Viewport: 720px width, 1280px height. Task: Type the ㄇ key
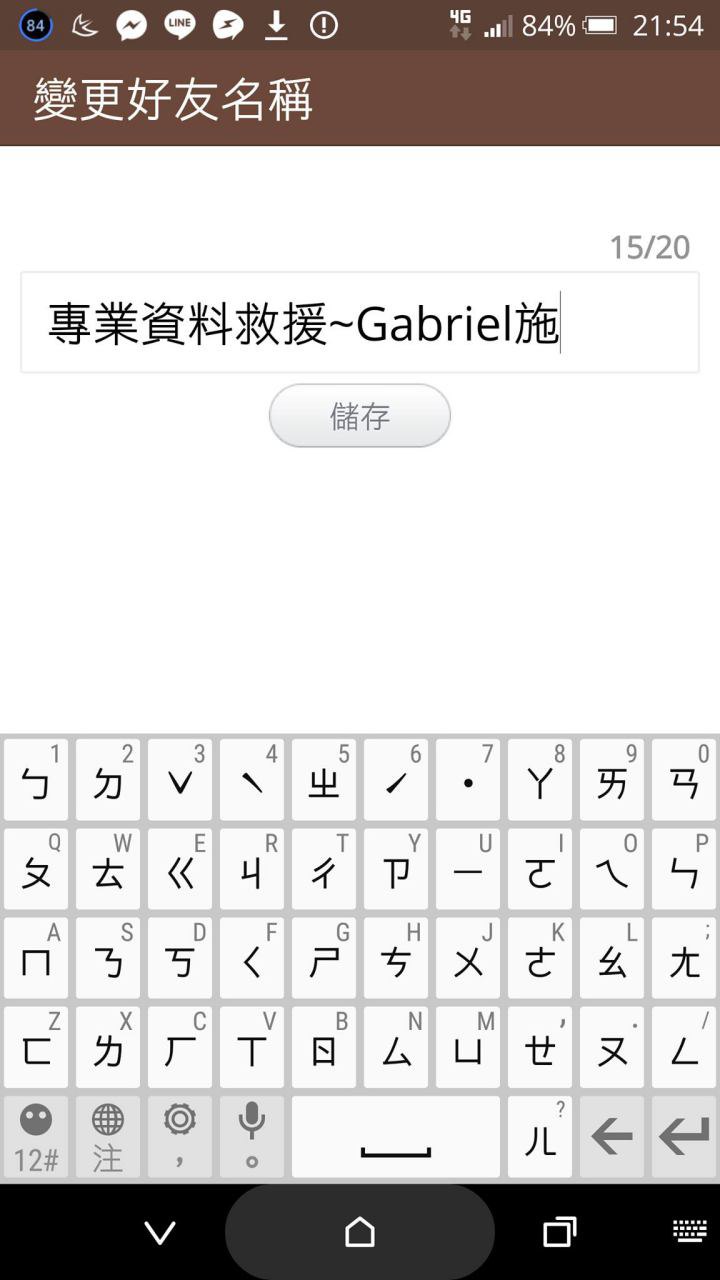pos(36,960)
